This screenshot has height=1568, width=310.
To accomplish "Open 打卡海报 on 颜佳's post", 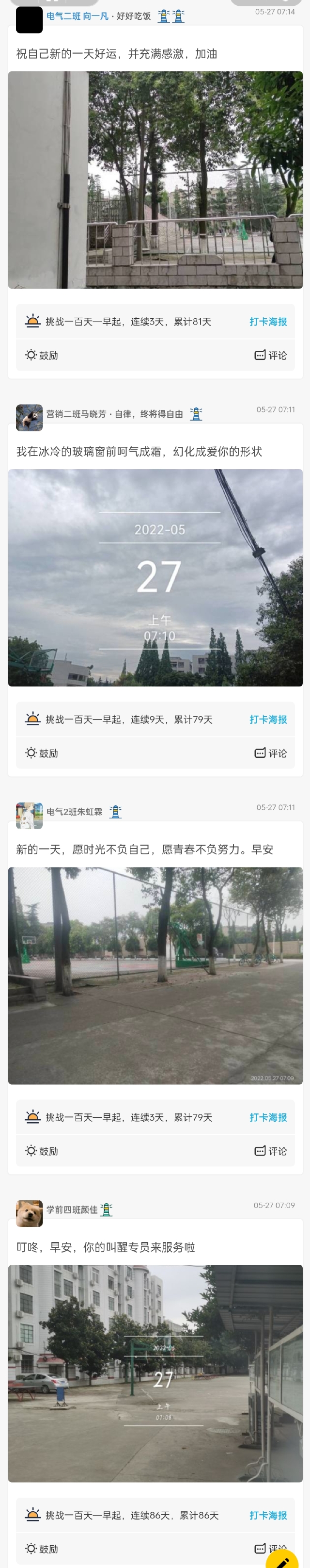I will pos(267,1515).
